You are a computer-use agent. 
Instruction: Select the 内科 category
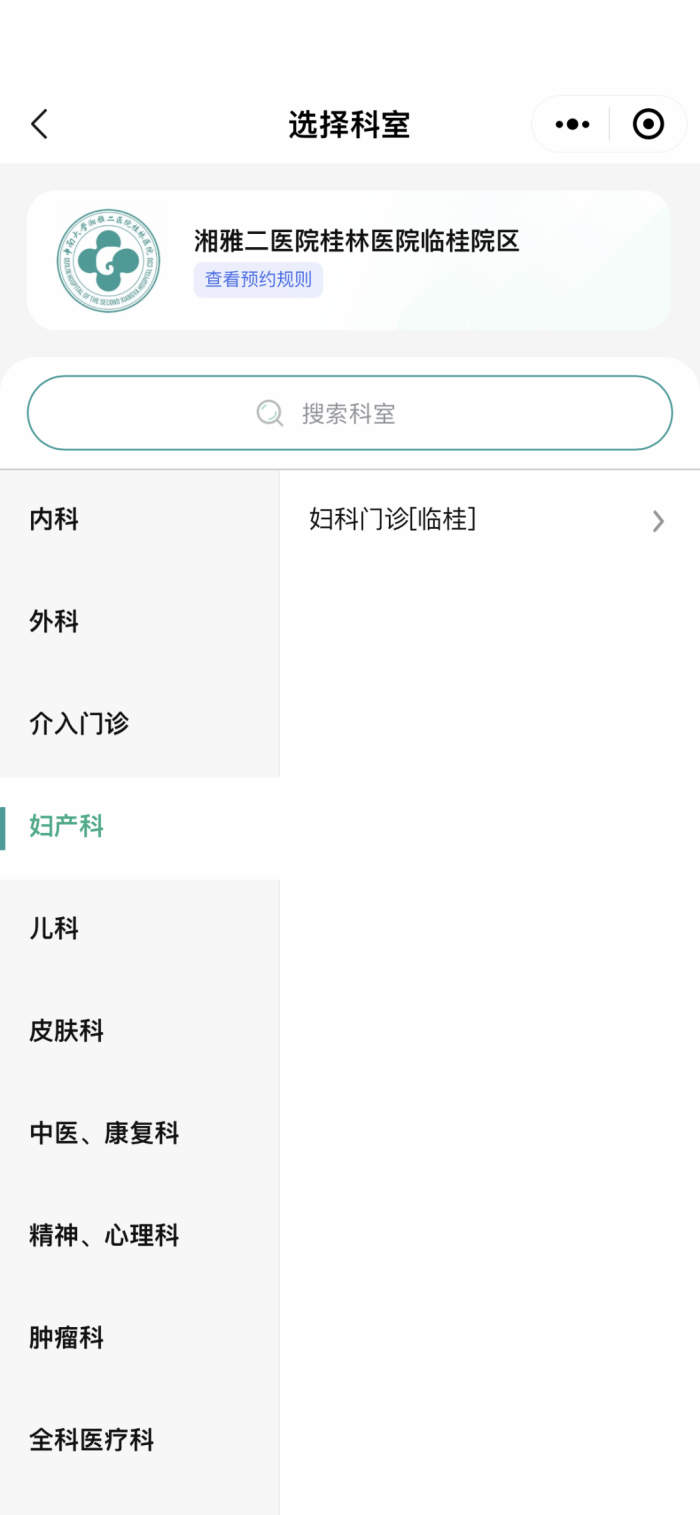point(55,520)
